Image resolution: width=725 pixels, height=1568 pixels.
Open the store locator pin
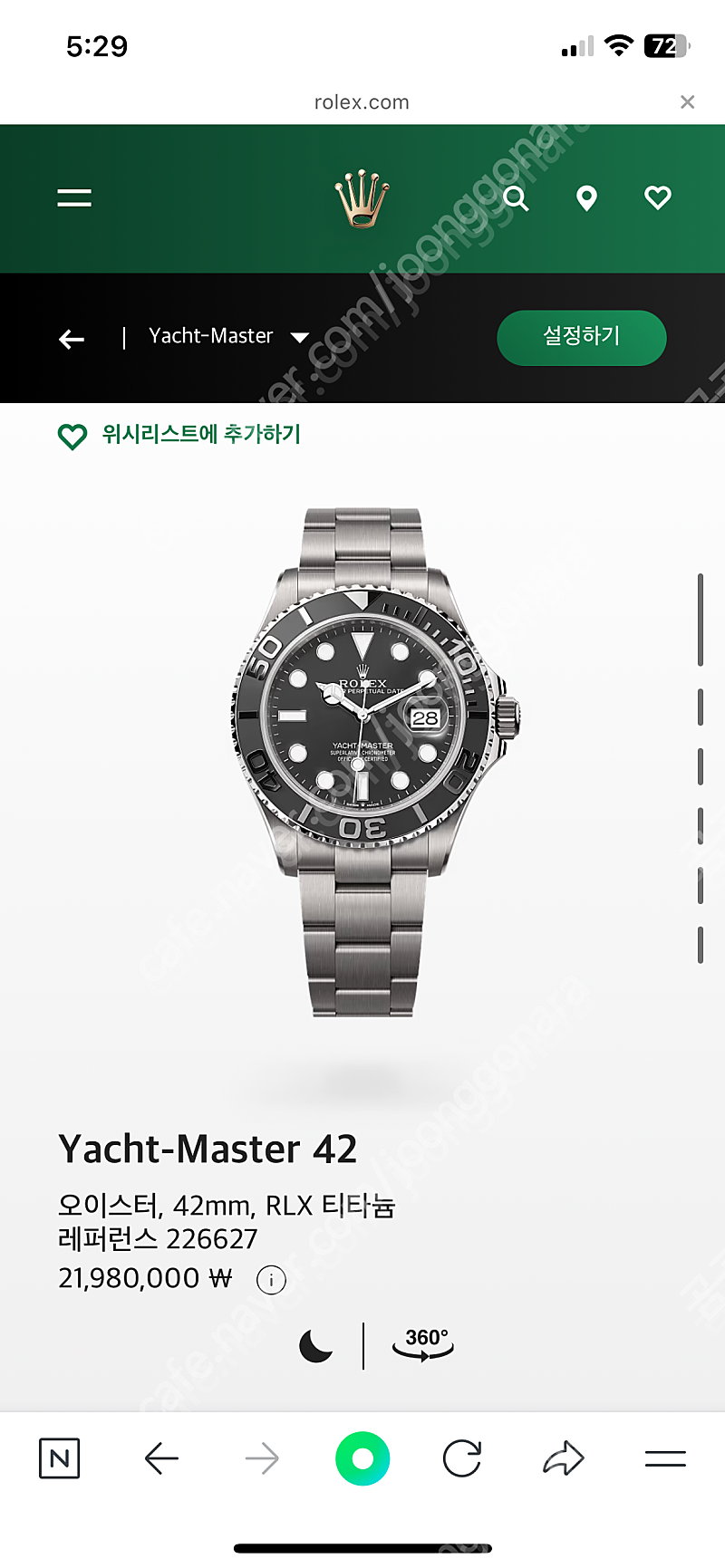(x=587, y=197)
